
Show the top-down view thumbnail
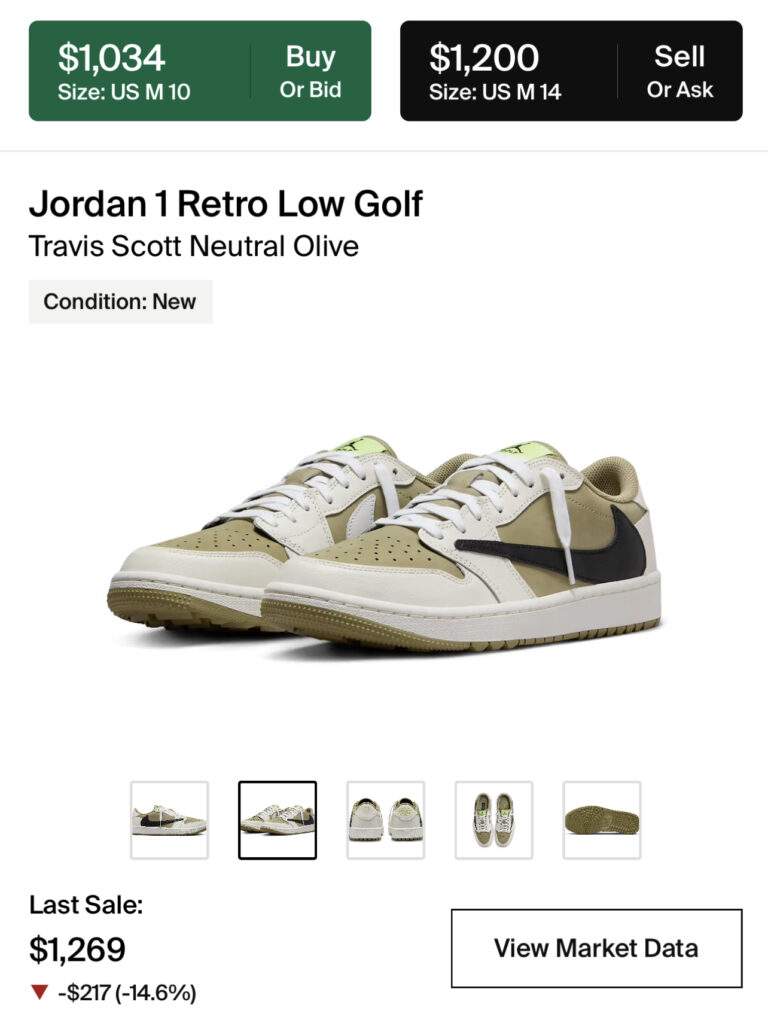pyautogui.click(x=494, y=820)
